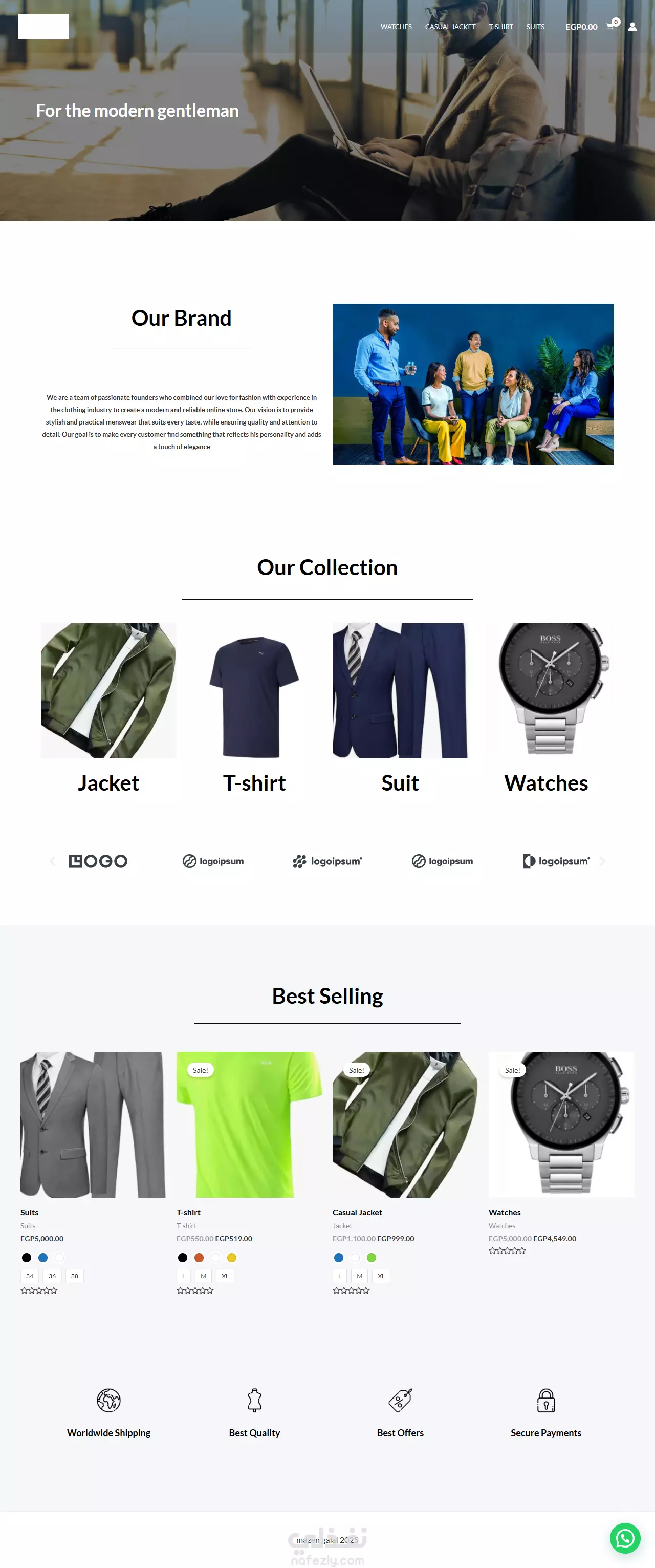This screenshot has height=1568, width=655.
Task: Open the neon green T-shirt product
Action: click(249, 1124)
